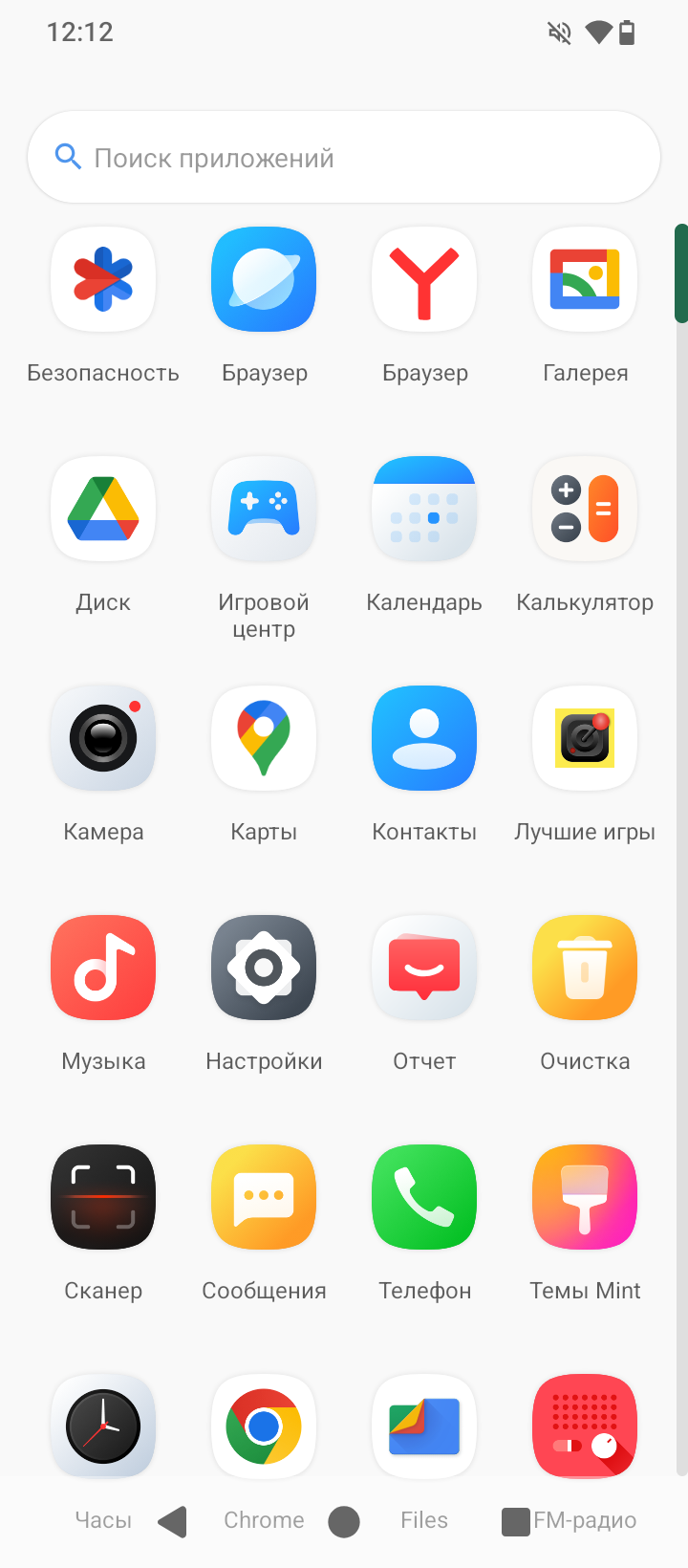
Task: Launch Лучшие игры
Action: (585, 739)
